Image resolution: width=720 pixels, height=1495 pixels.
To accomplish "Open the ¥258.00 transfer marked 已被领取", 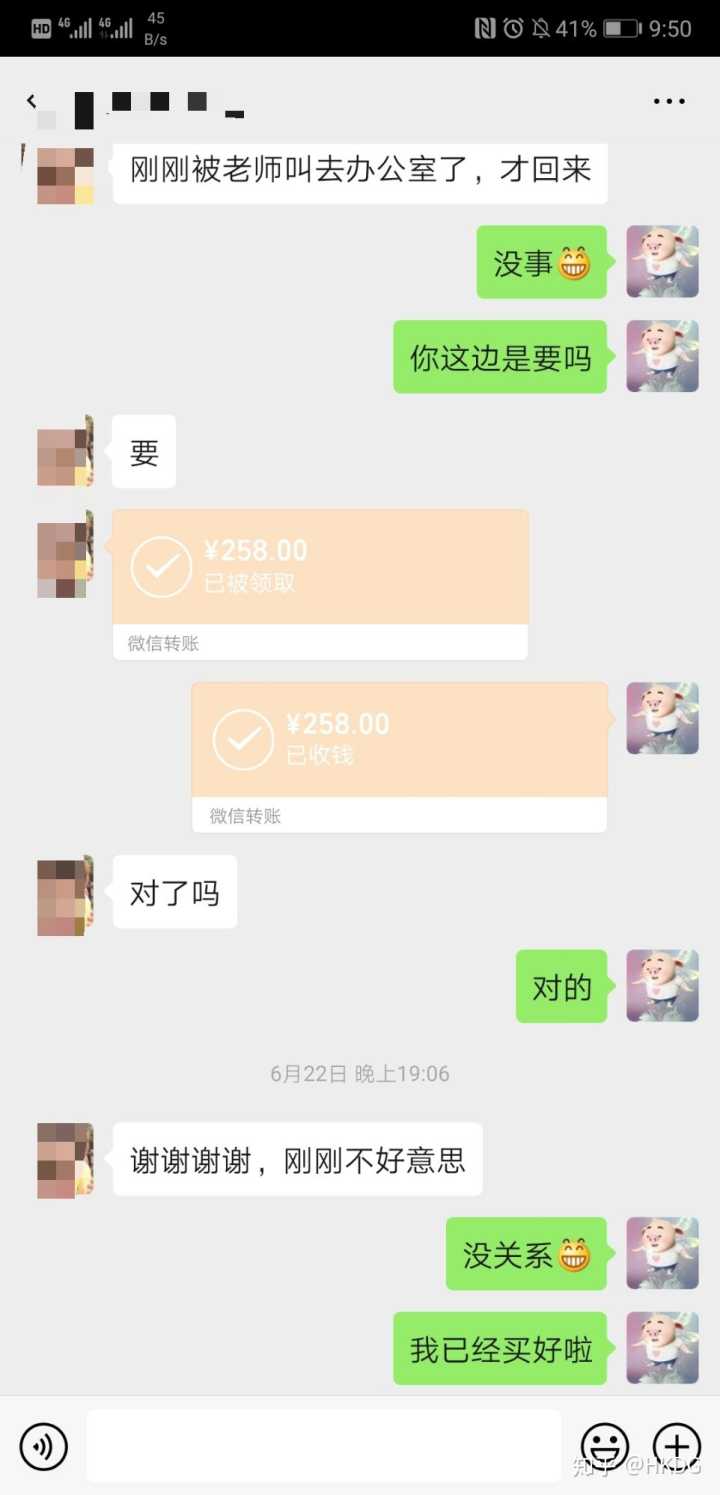I will pos(320,583).
